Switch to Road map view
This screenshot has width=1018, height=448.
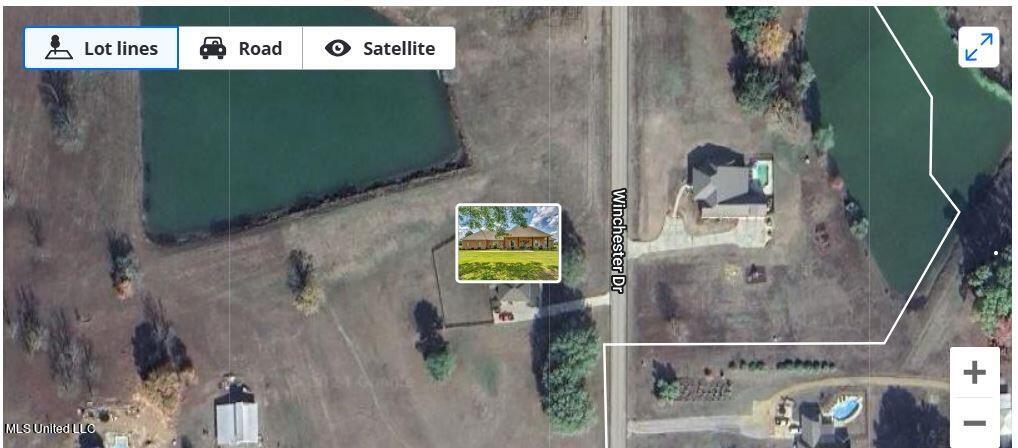click(x=241, y=48)
